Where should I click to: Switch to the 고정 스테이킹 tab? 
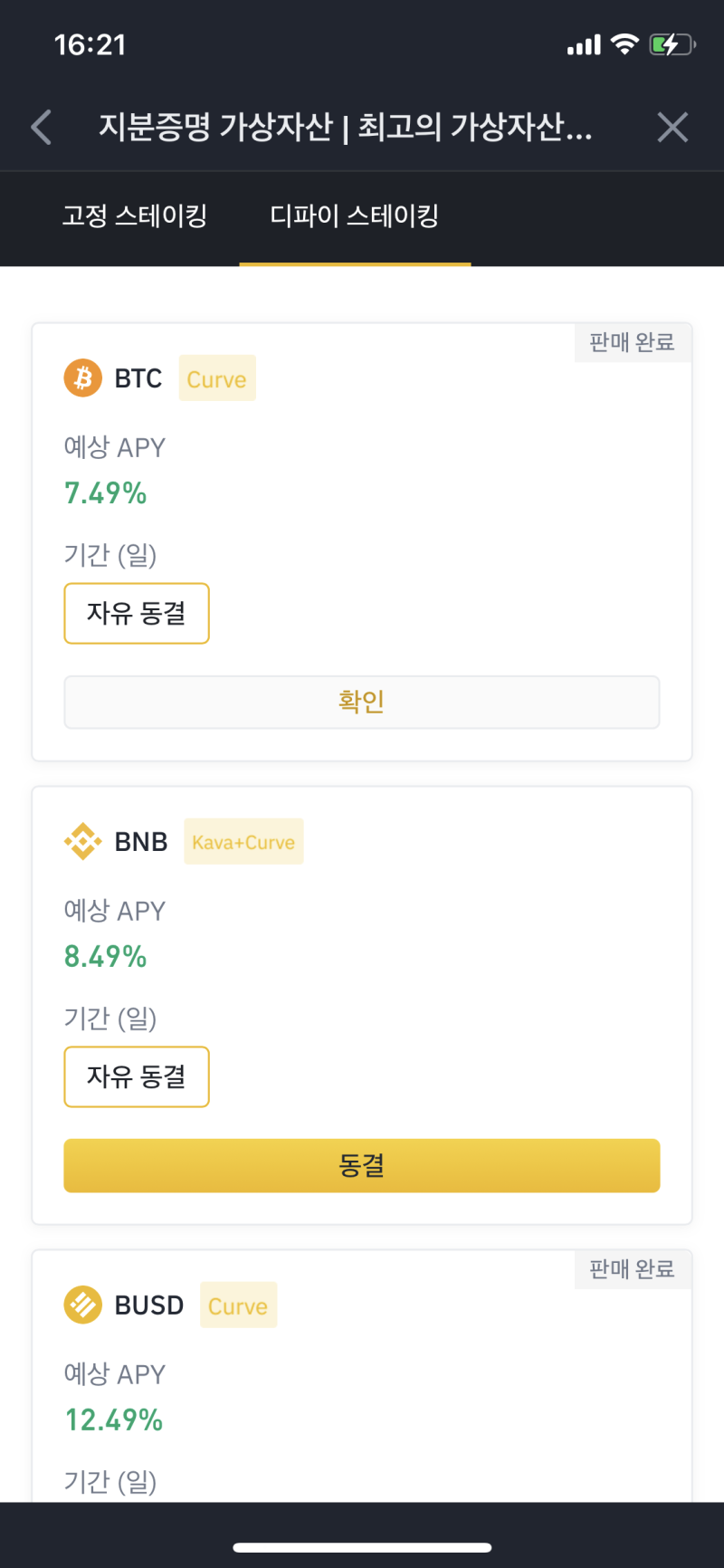coord(136,217)
